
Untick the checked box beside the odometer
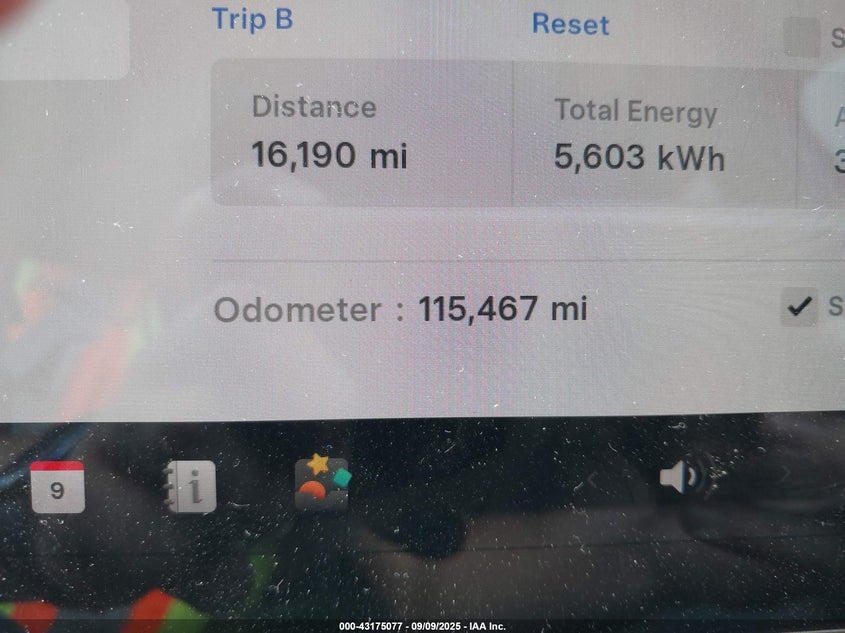(x=798, y=307)
